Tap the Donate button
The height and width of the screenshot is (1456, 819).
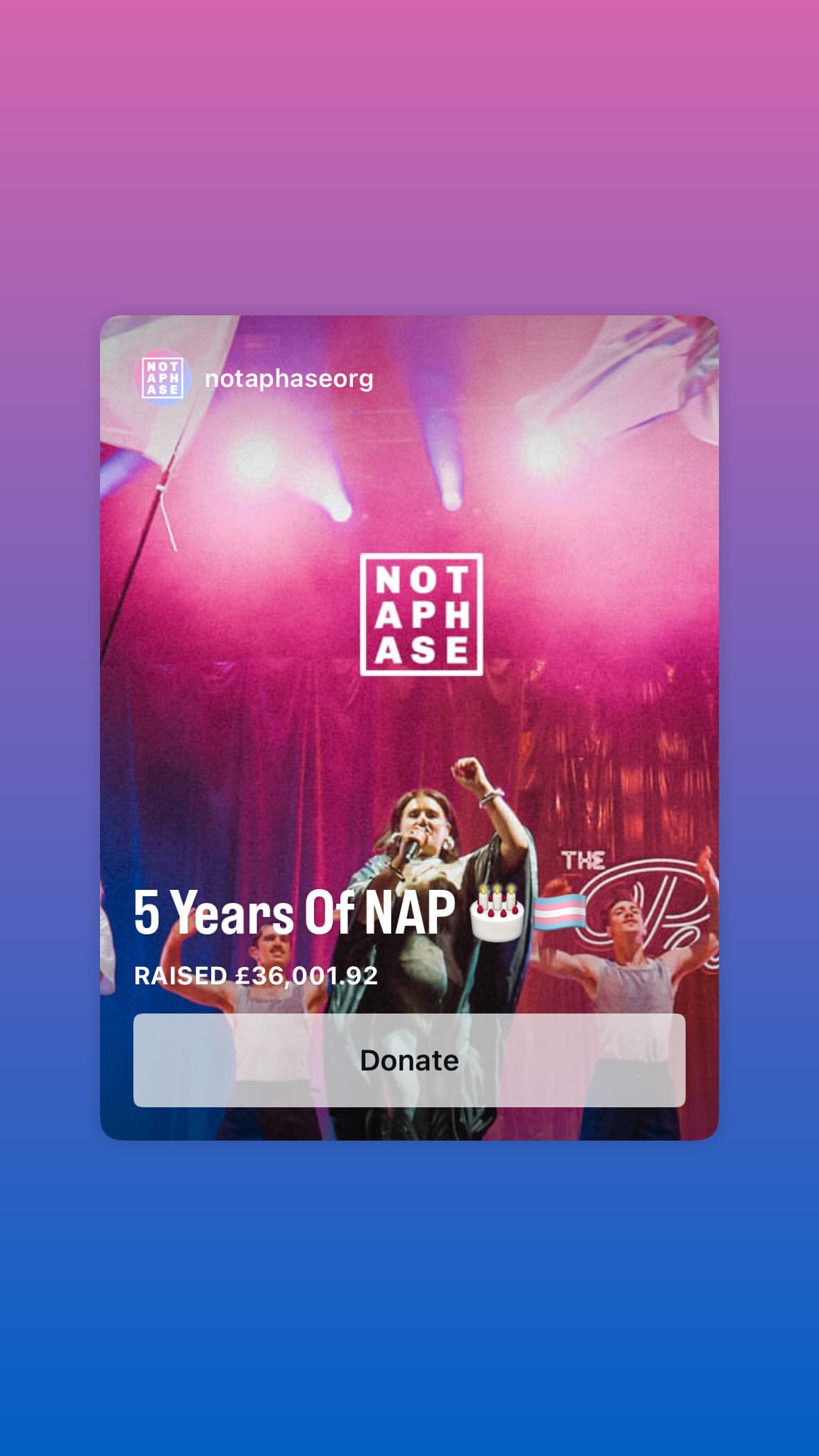pyautogui.click(x=409, y=1060)
